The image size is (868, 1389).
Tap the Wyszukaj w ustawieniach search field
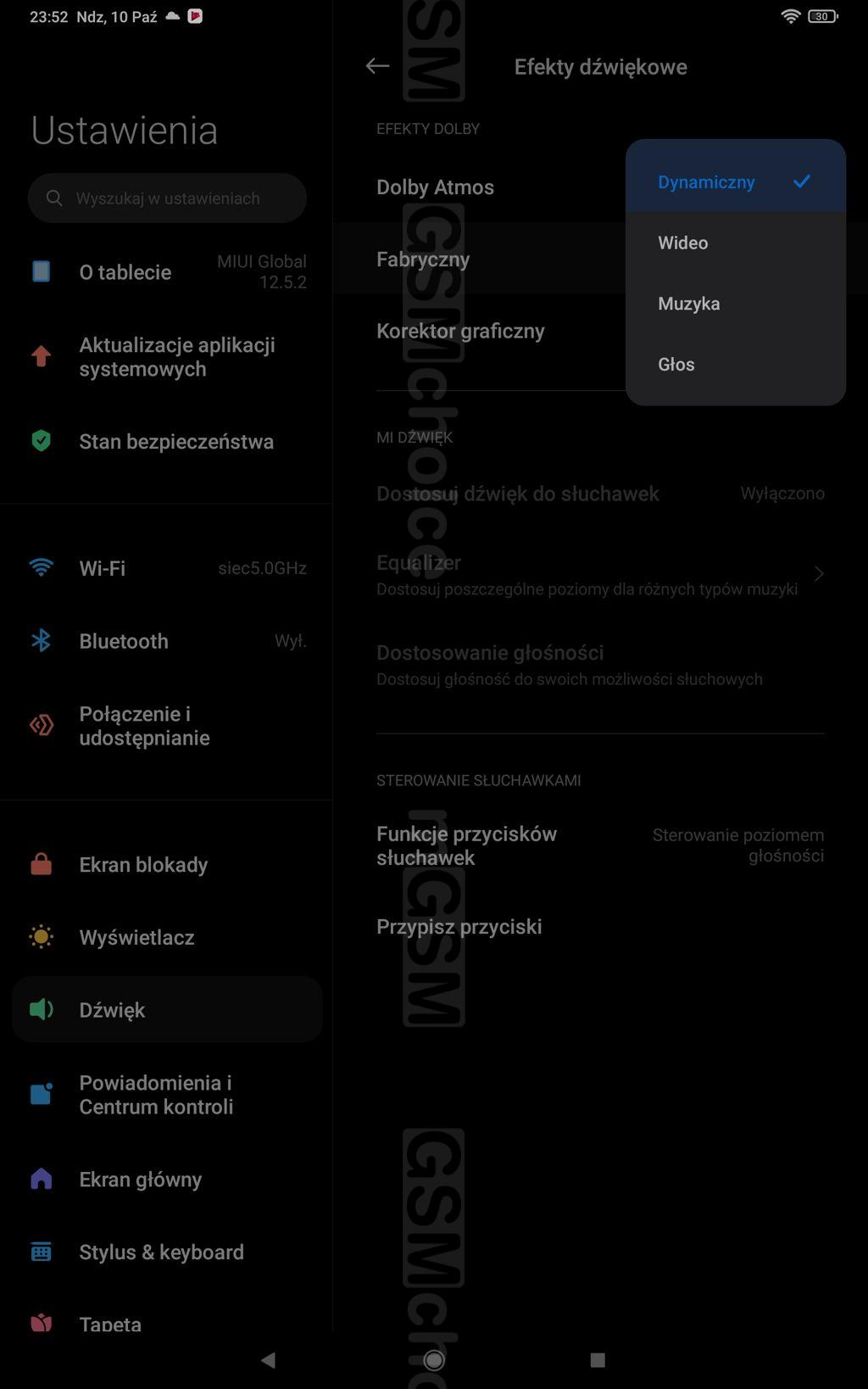coord(167,198)
